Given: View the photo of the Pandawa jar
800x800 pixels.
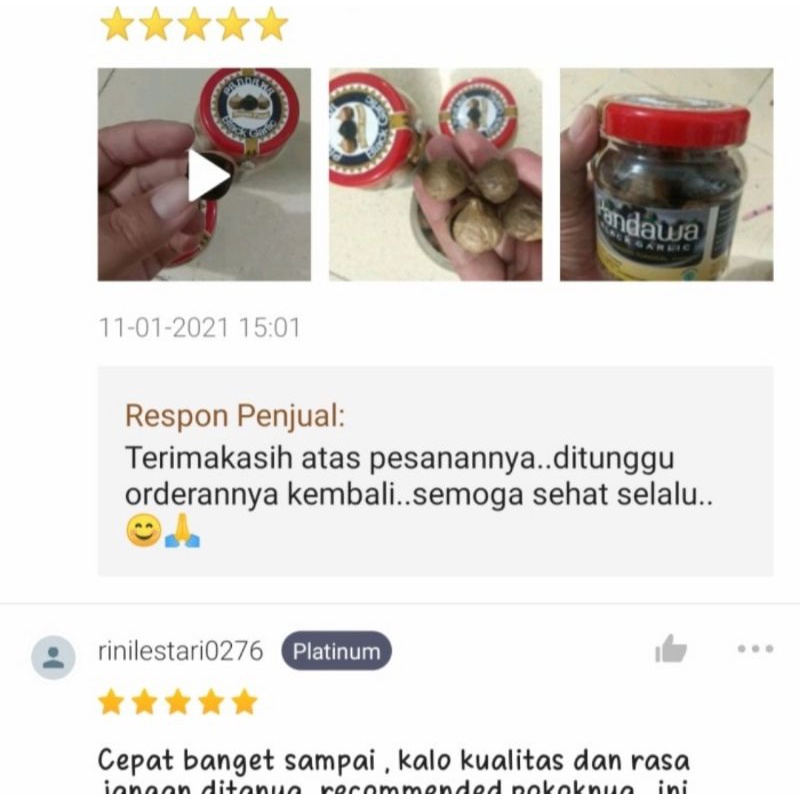Looking at the screenshot, I should coord(666,175).
